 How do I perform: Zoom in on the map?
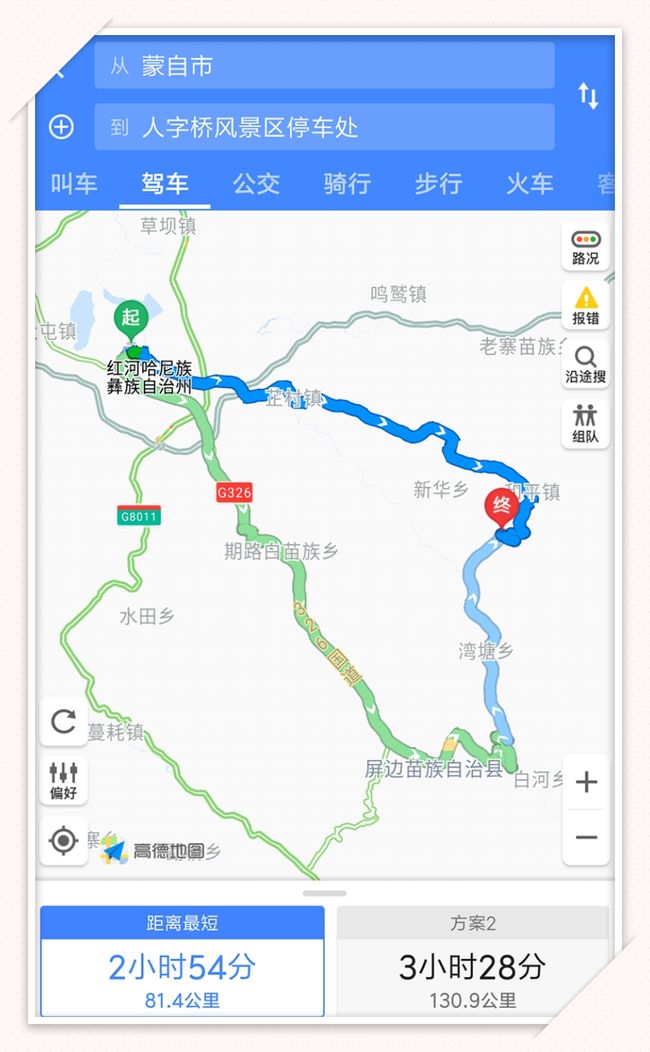click(x=586, y=782)
